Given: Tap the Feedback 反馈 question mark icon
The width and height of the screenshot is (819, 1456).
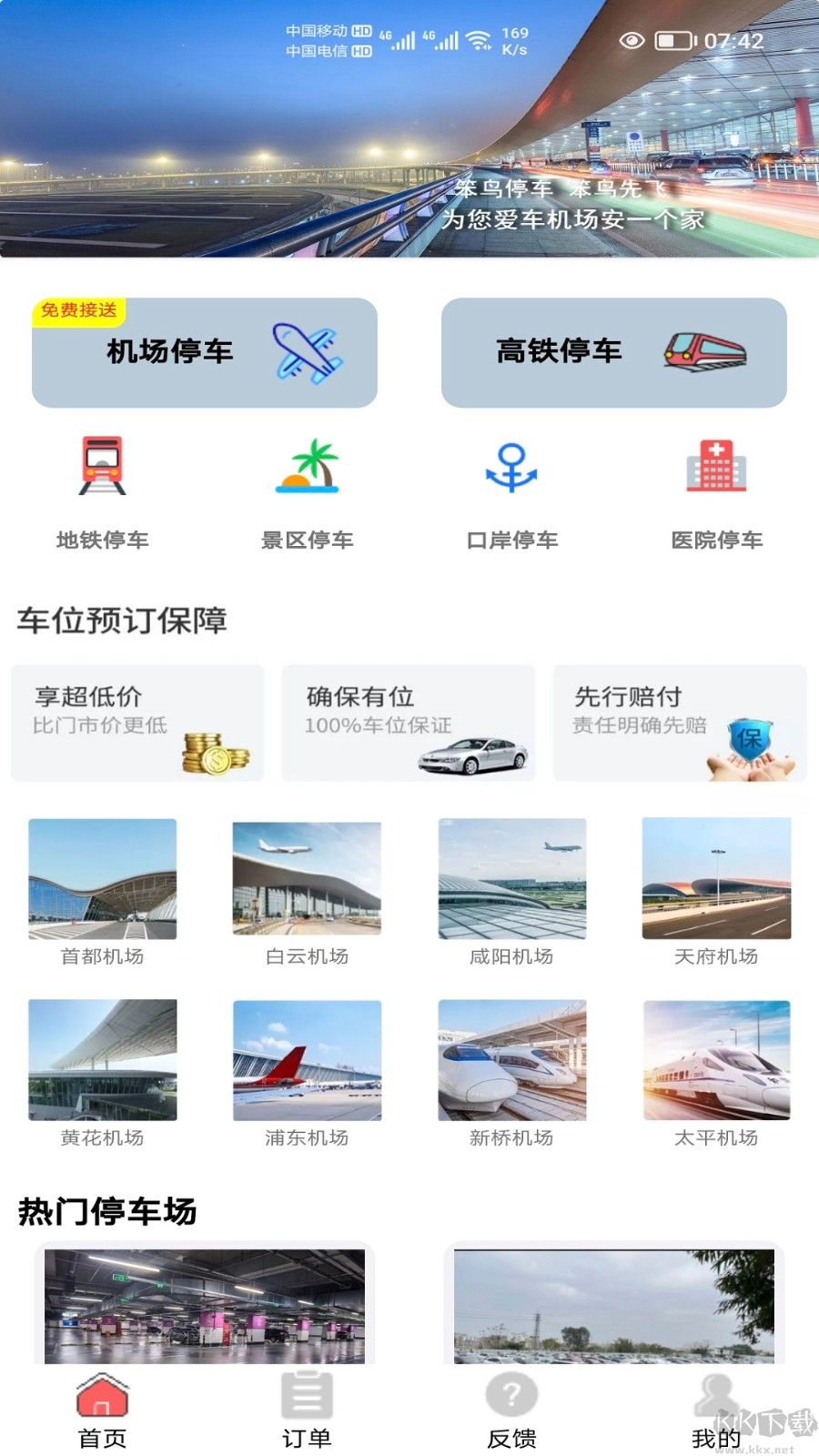Looking at the screenshot, I should (510, 1394).
